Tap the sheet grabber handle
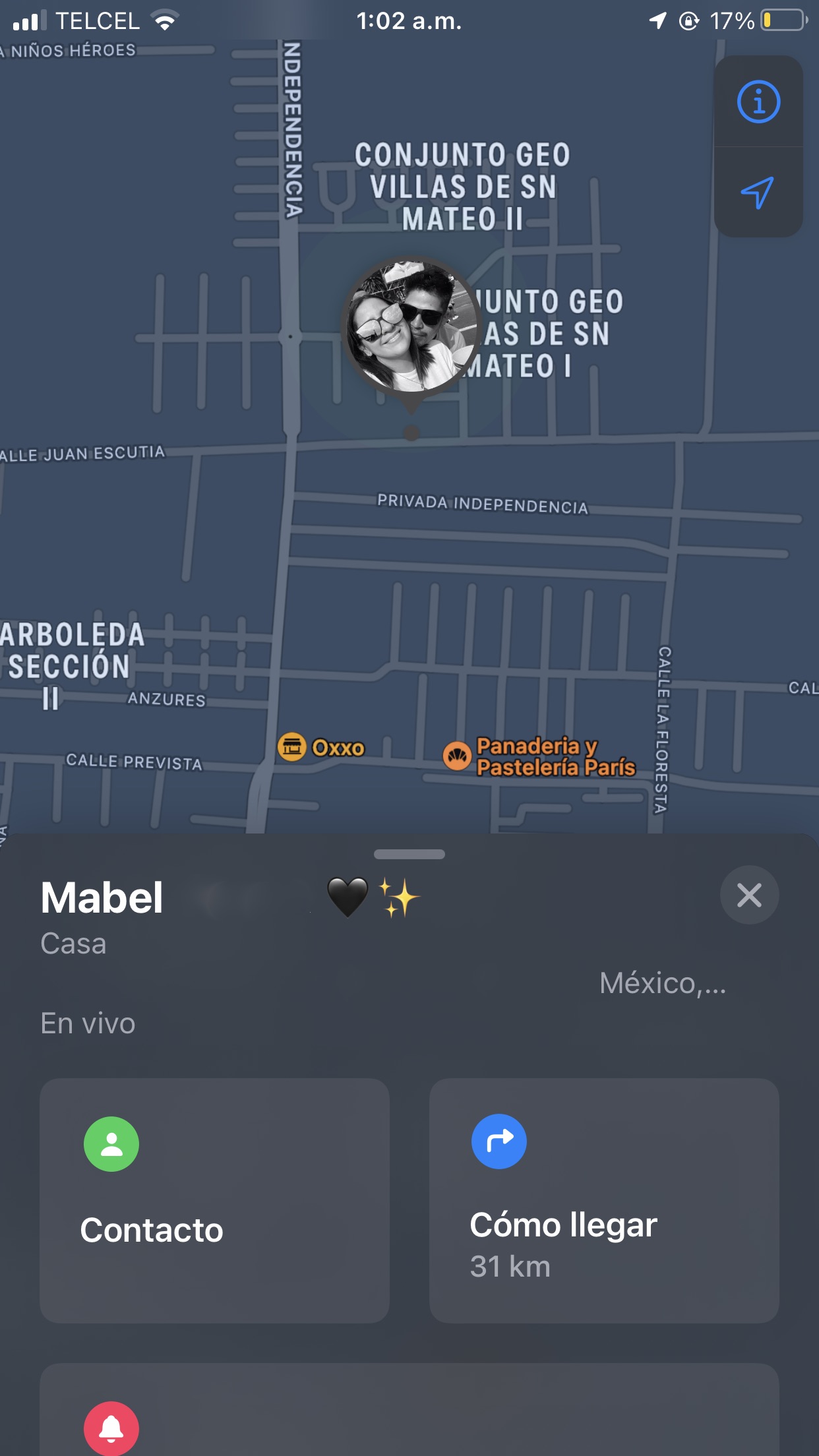 point(409,854)
